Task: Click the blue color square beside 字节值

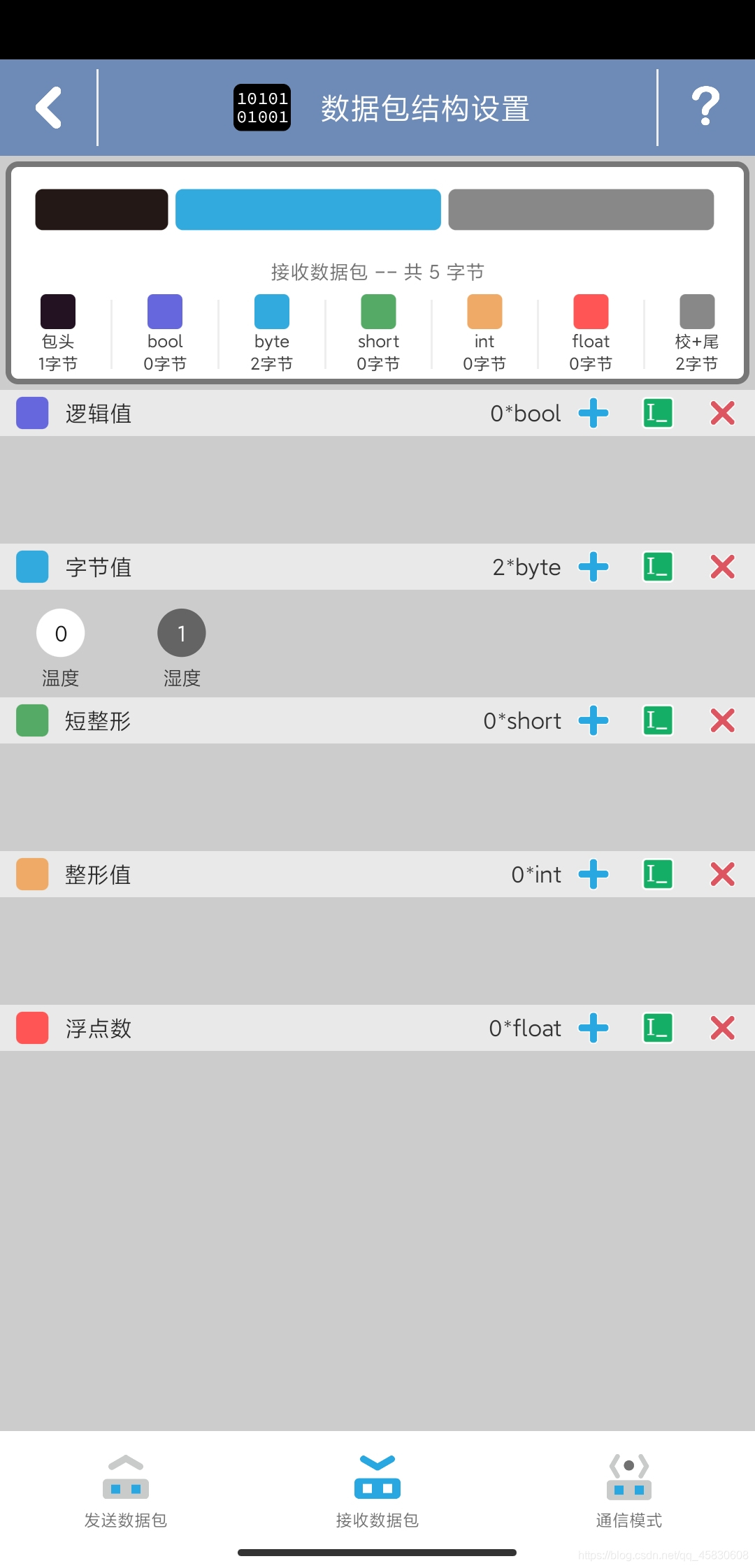Action: [x=31, y=567]
